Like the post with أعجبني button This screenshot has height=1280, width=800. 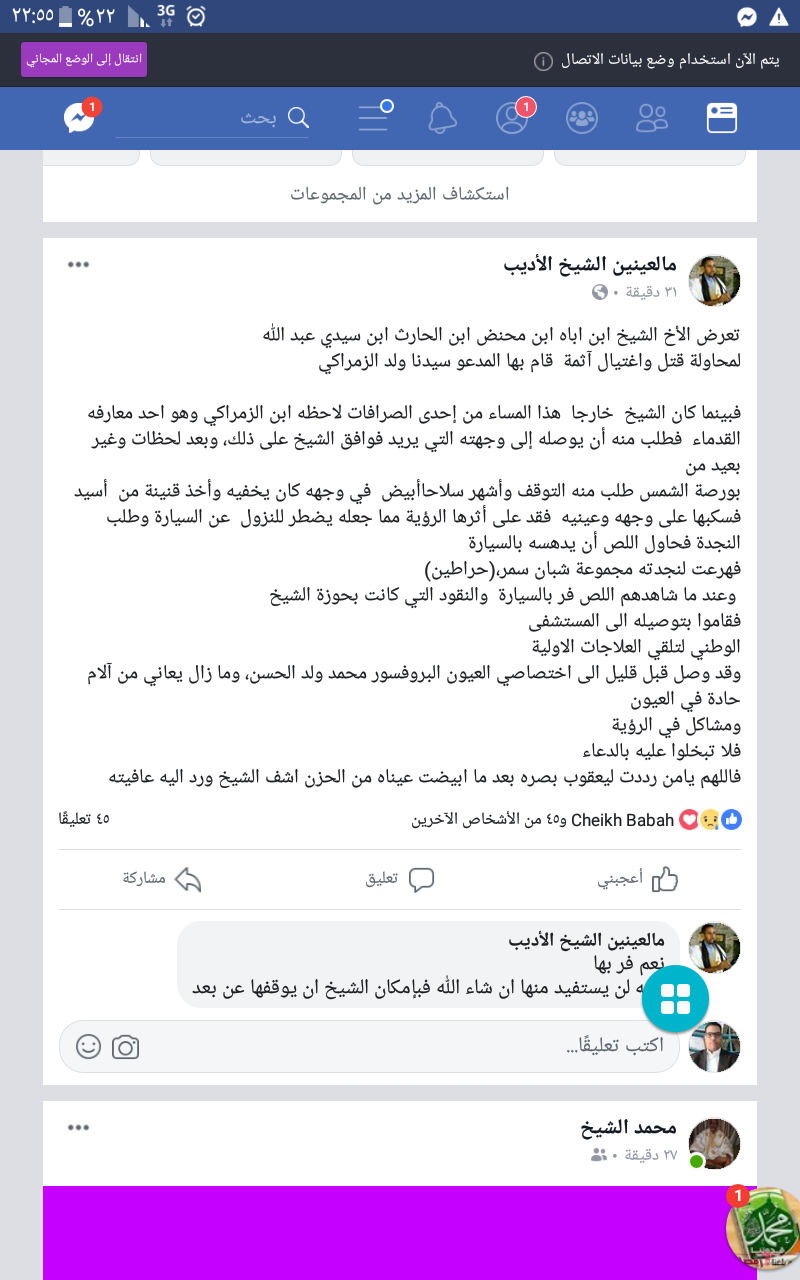[x=638, y=879]
